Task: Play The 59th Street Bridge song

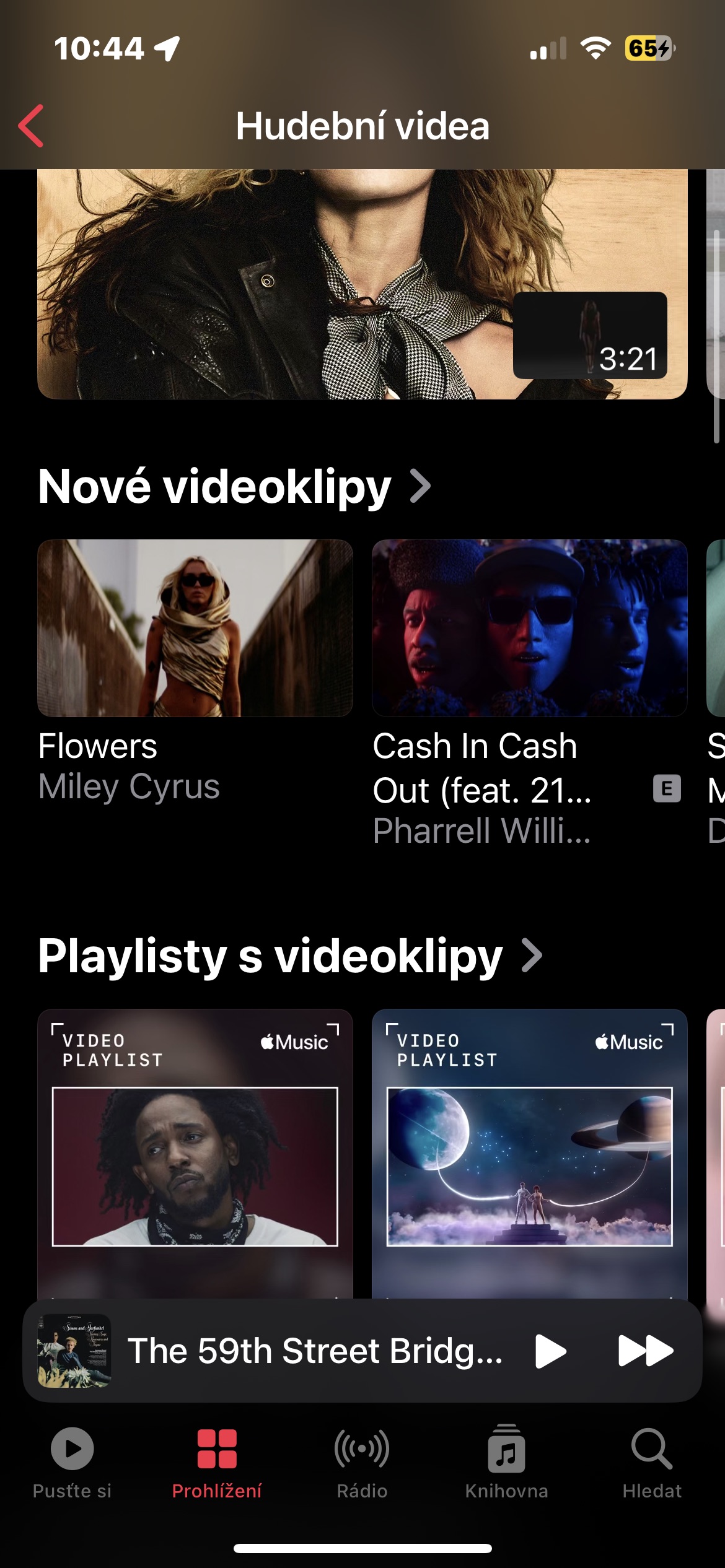Action: 551,1351
